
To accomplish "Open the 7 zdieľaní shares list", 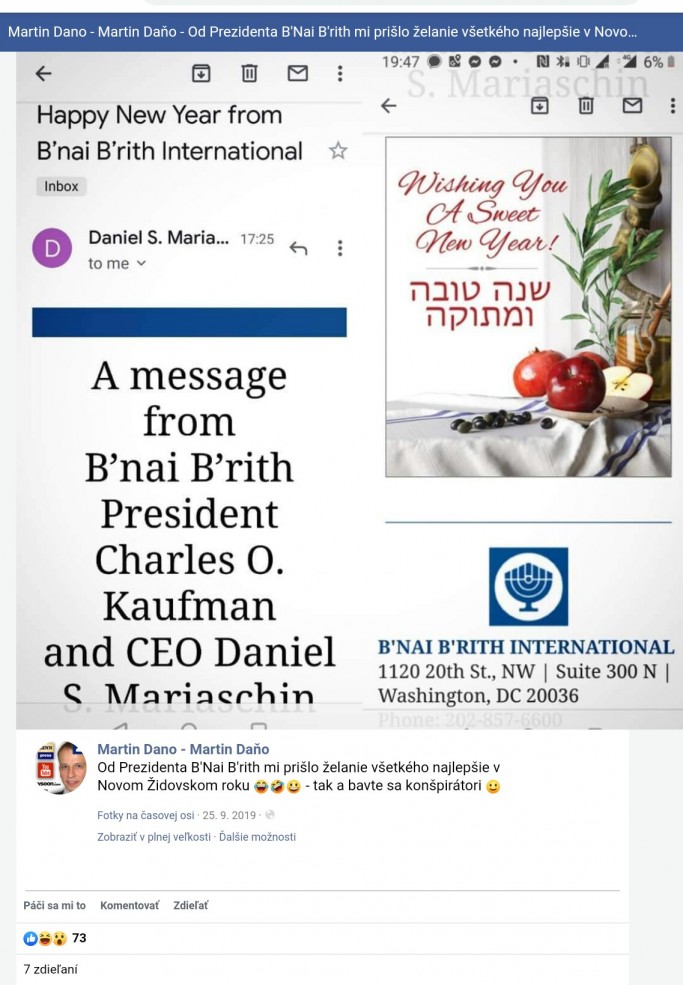I will pyautogui.click(x=50, y=969).
